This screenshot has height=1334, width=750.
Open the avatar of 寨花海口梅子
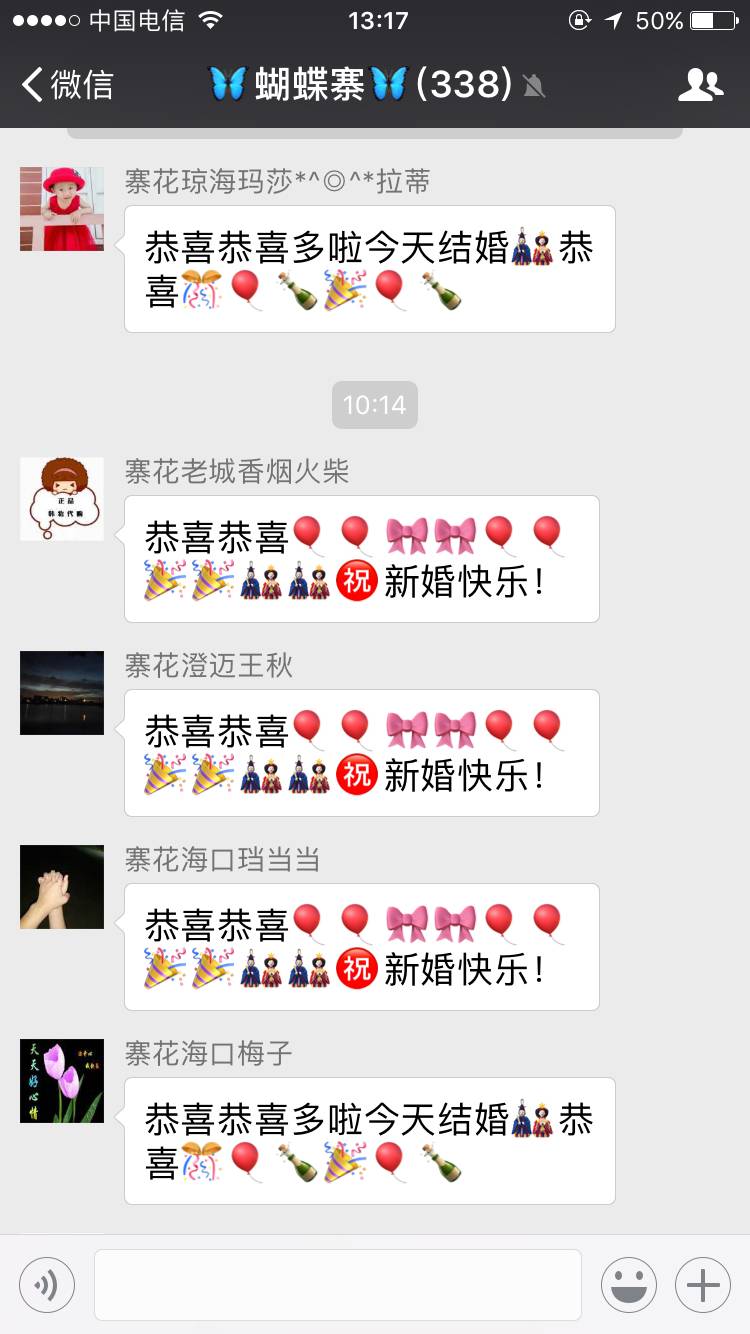(62, 1081)
